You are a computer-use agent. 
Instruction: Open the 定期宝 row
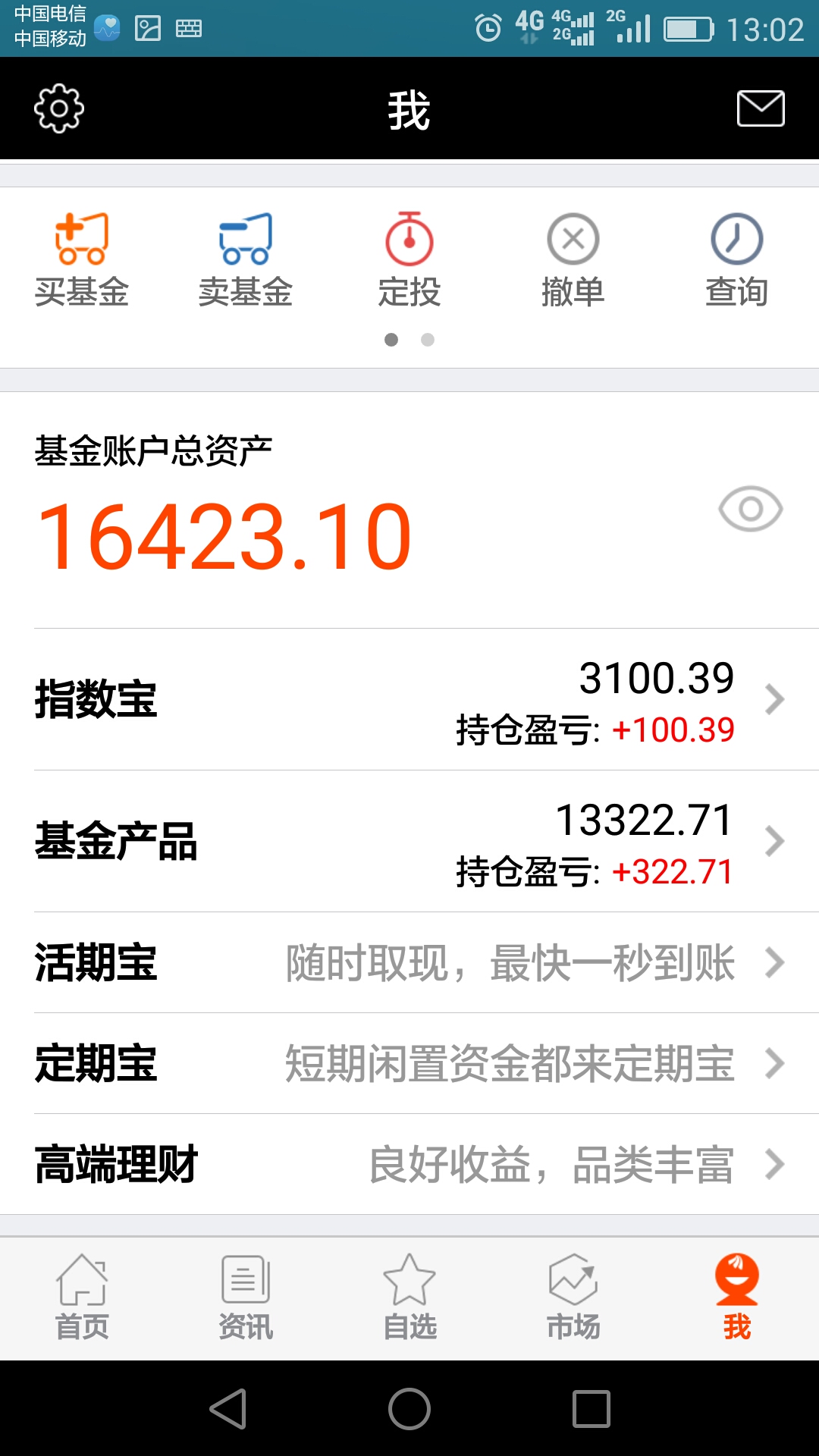409,1063
